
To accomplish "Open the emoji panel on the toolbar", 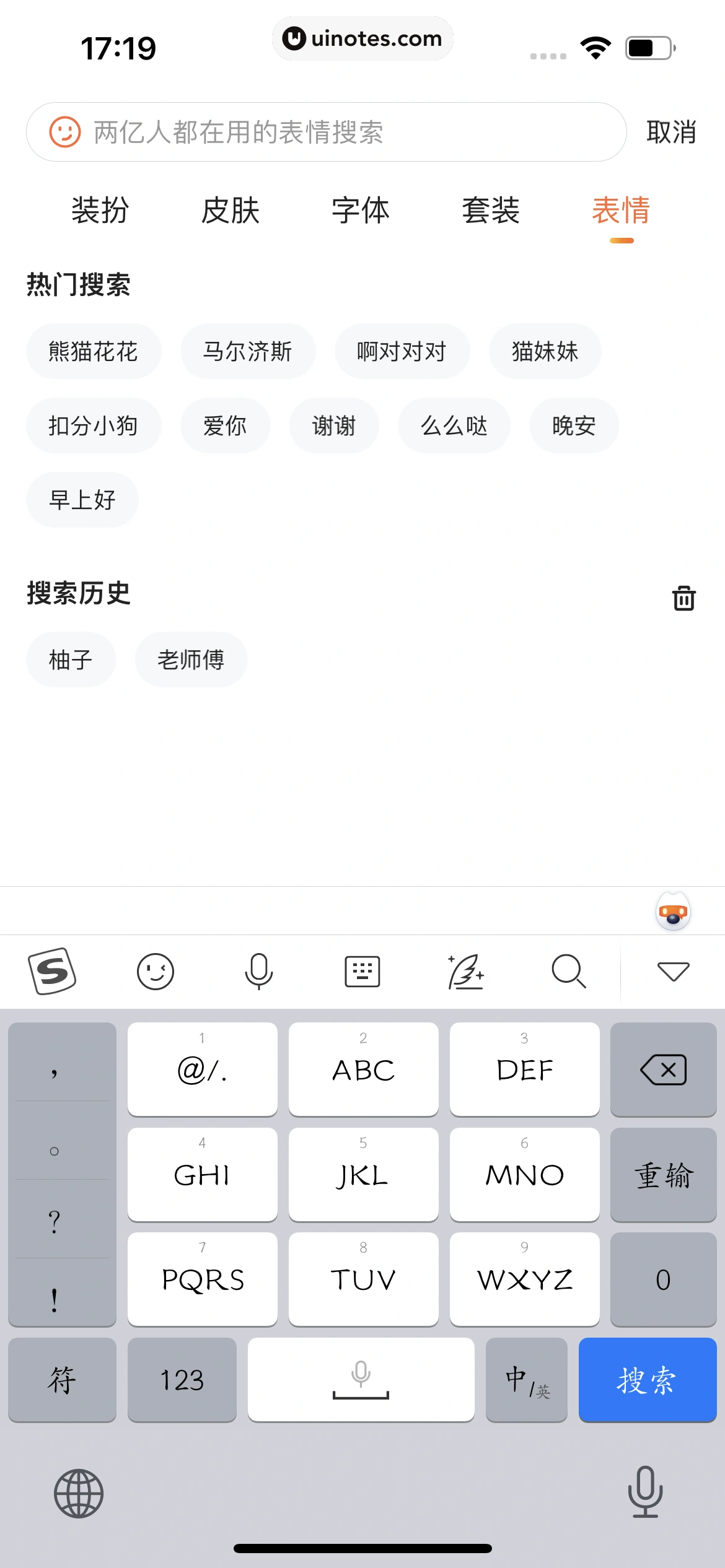I will pyautogui.click(x=156, y=971).
